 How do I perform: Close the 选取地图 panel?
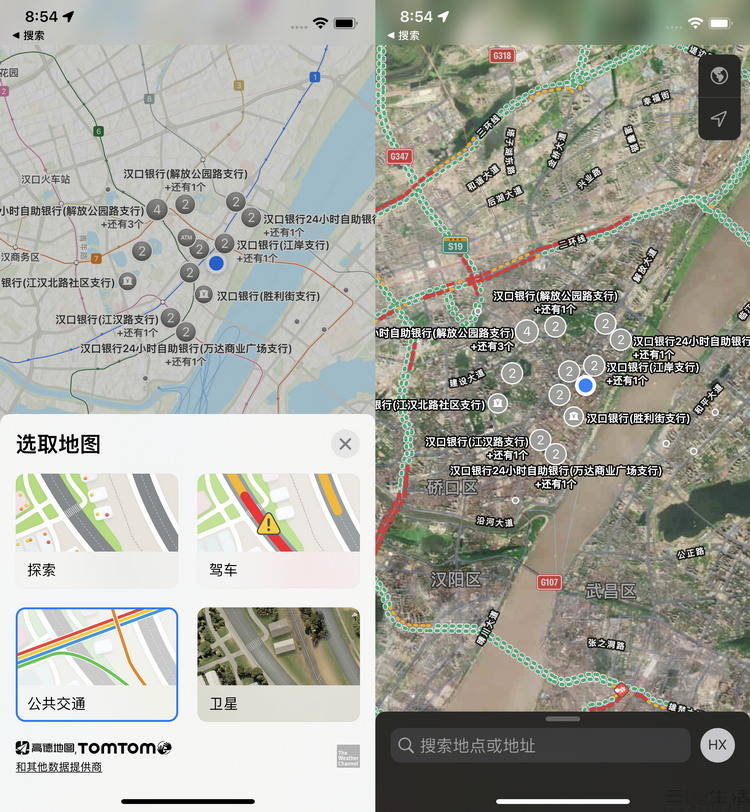tap(345, 444)
